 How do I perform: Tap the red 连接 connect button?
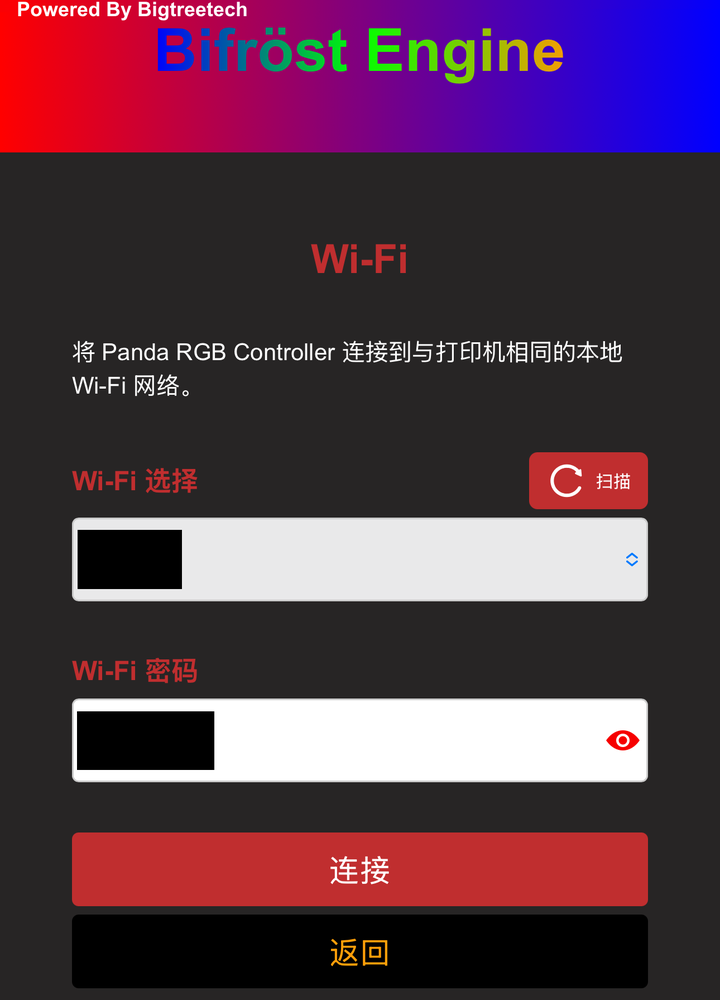(360, 870)
